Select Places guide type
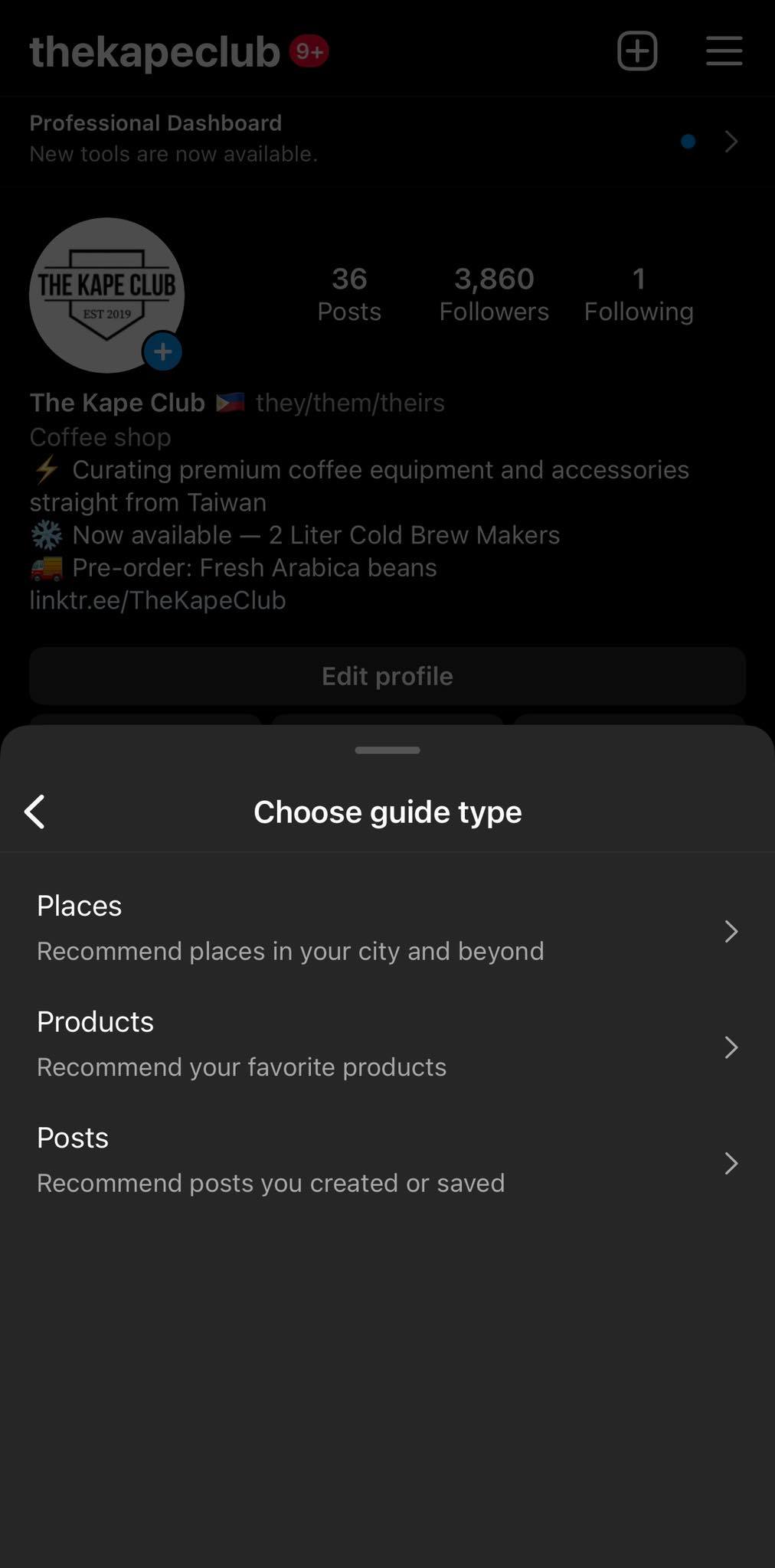The width and height of the screenshot is (775, 1568). tap(291, 926)
